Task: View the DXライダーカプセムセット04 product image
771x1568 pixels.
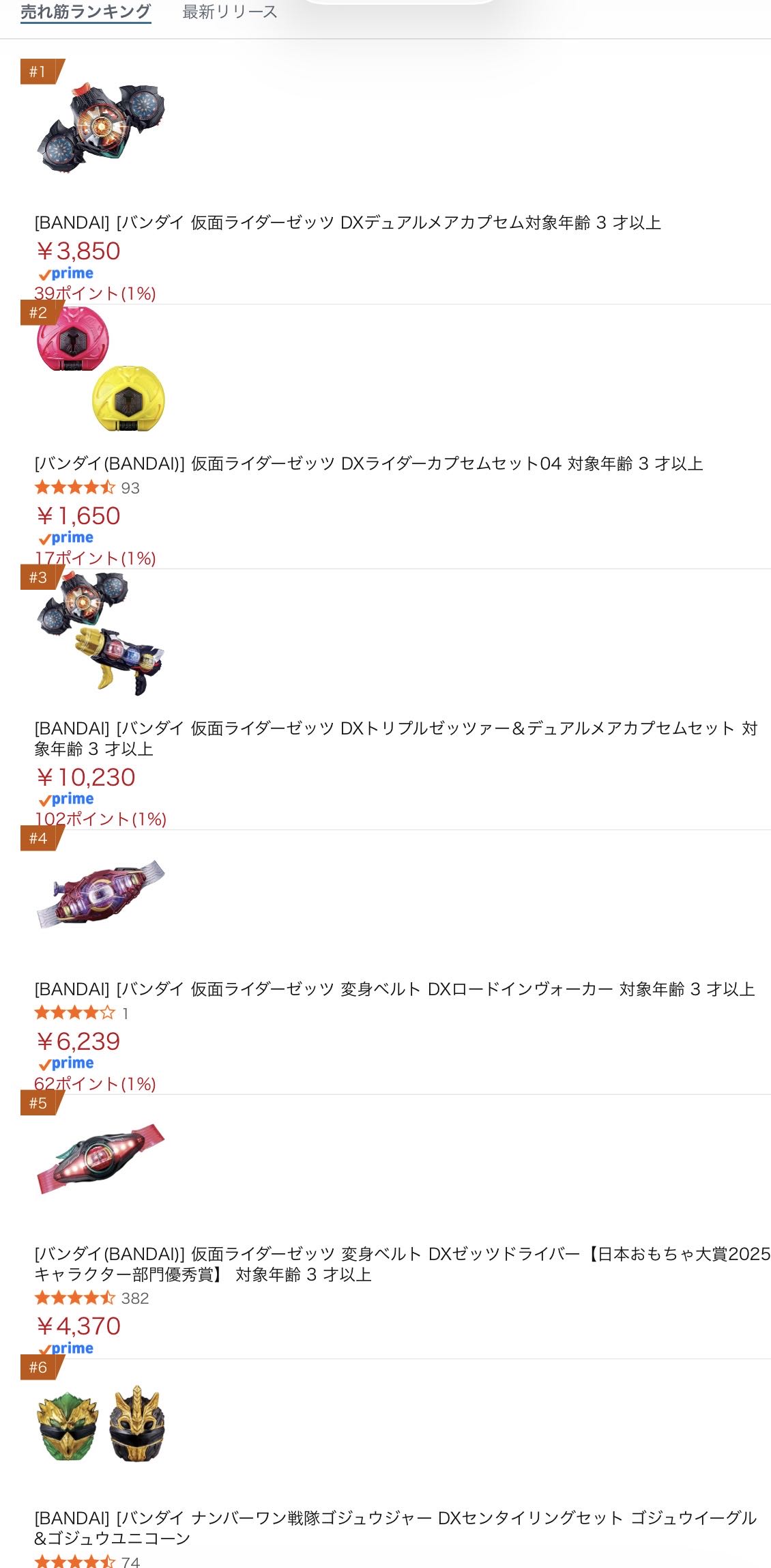Action: [x=101, y=367]
